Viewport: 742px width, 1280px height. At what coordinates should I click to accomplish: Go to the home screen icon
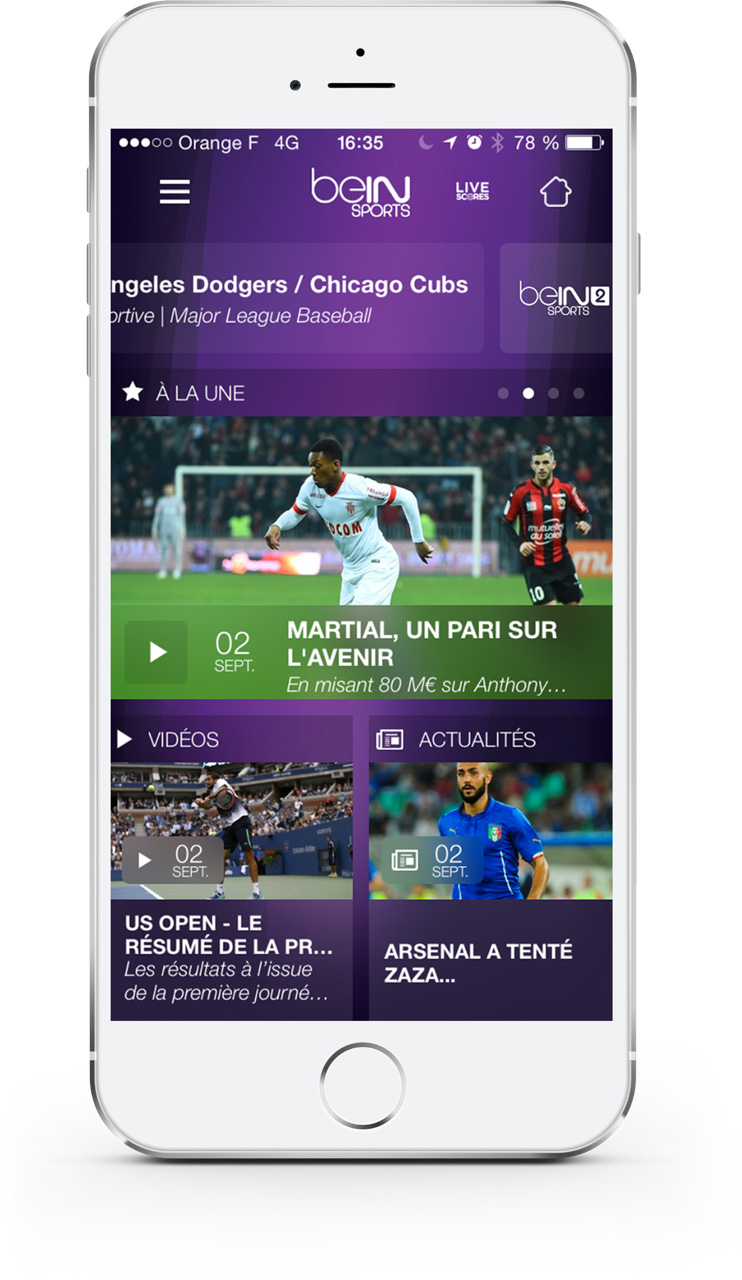(555, 192)
